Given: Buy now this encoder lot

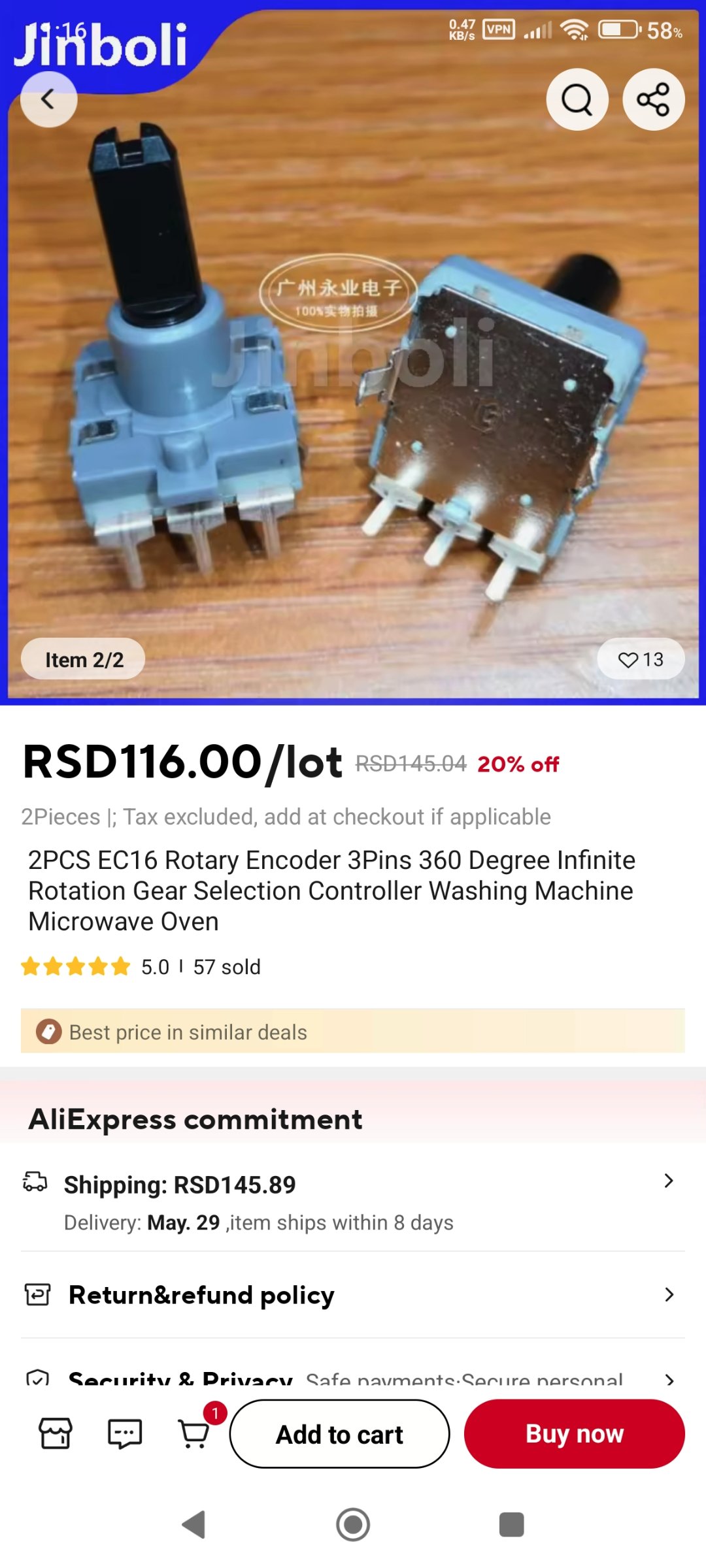Looking at the screenshot, I should [574, 1434].
